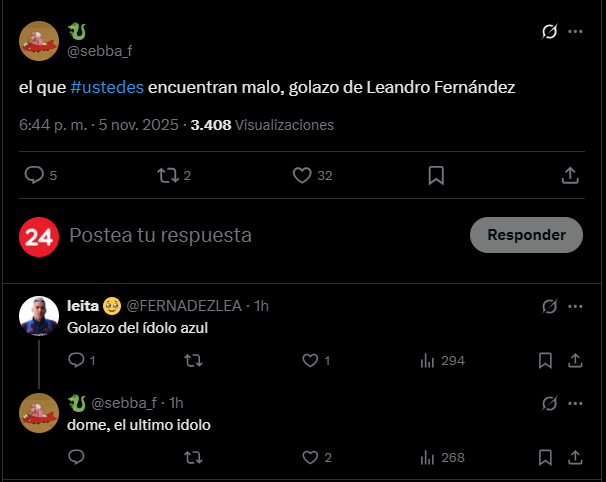This screenshot has height=482, width=606.
Task: Bookmark leita's reply
Action: (546, 360)
